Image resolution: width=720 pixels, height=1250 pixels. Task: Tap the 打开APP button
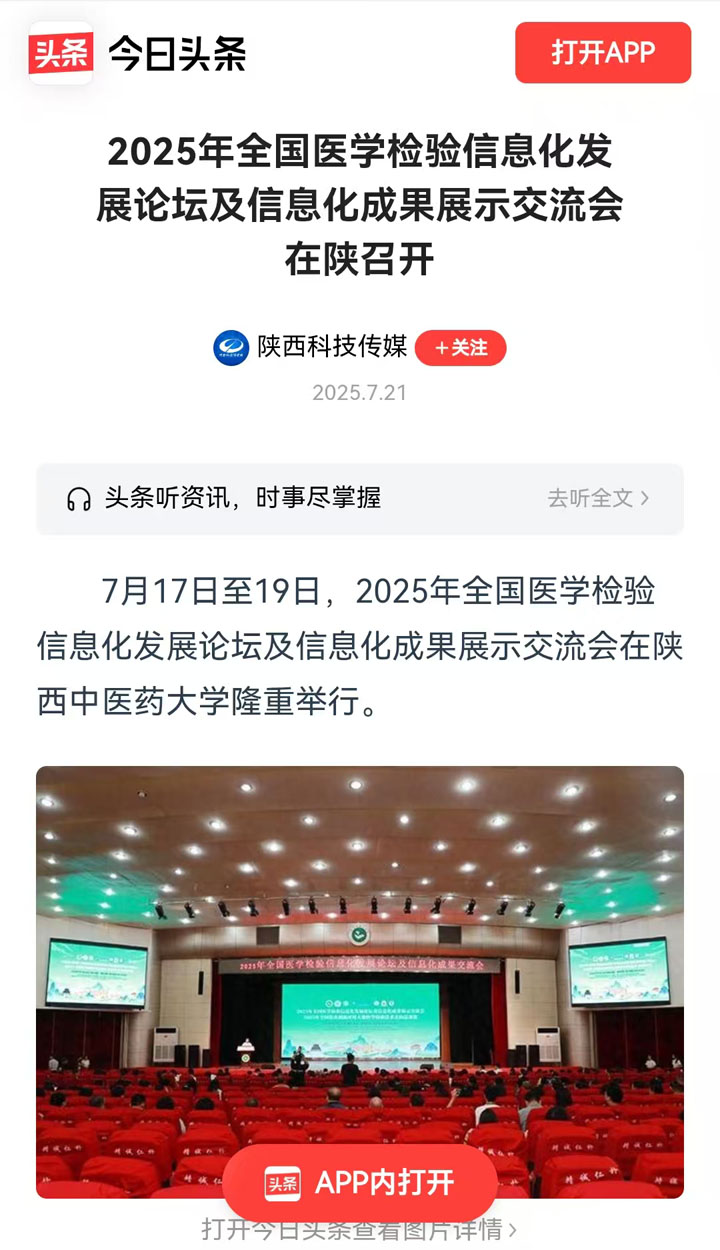(x=603, y=53)
